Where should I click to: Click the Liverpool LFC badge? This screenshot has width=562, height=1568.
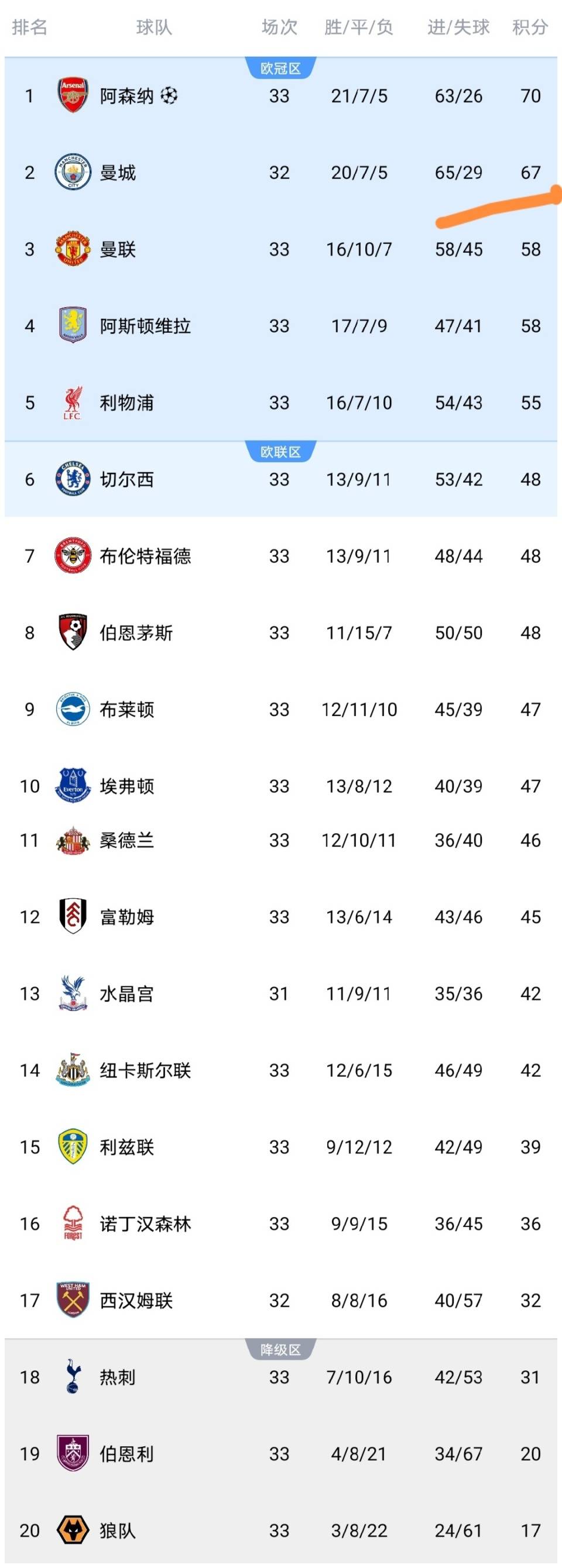72,403
